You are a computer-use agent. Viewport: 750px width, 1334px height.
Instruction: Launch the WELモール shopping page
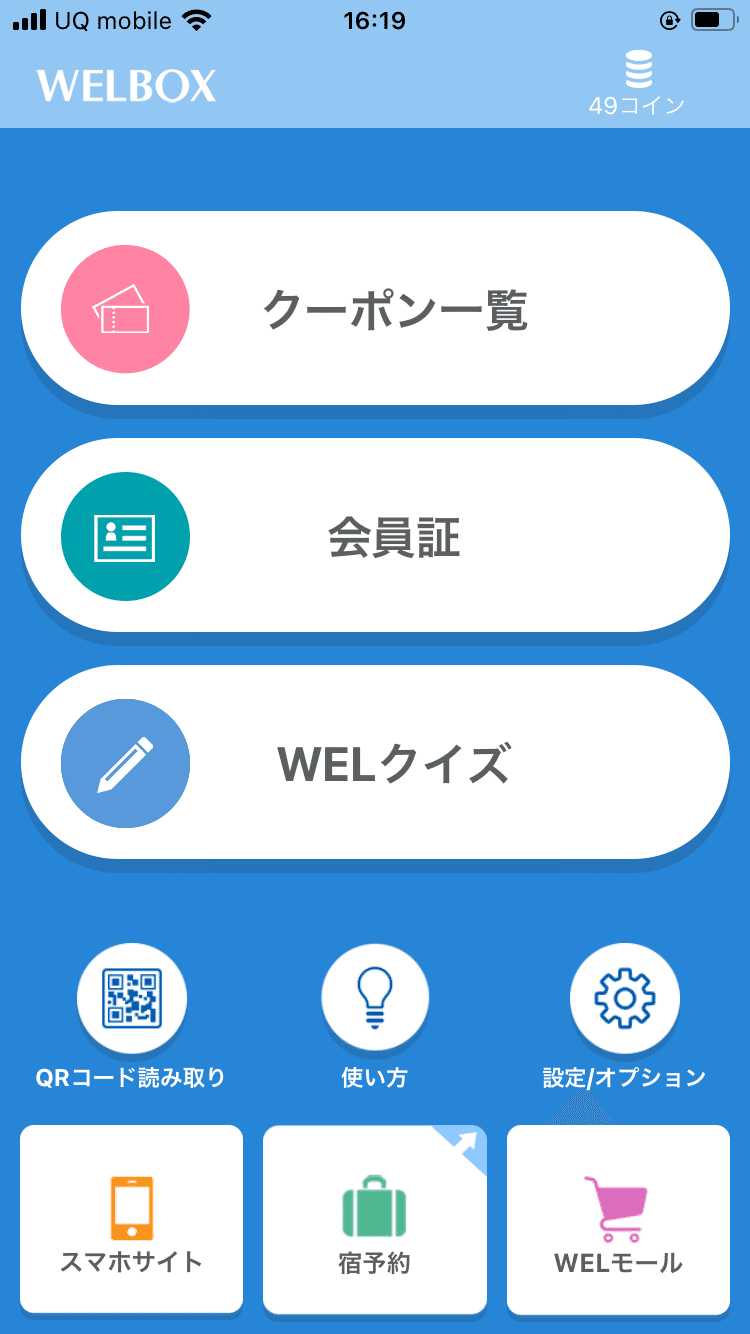point(618,1220)
